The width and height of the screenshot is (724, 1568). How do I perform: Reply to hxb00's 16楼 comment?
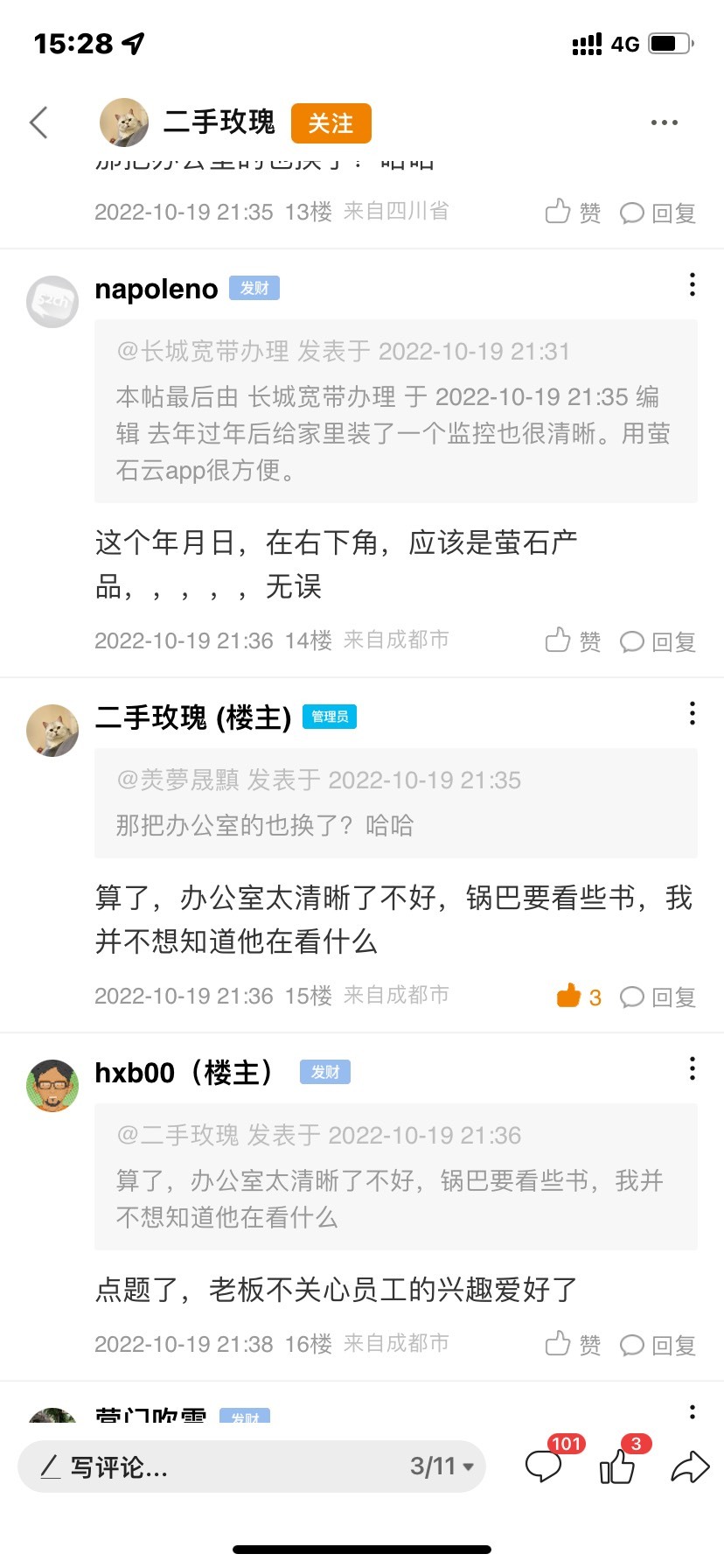coord(658,1345)
